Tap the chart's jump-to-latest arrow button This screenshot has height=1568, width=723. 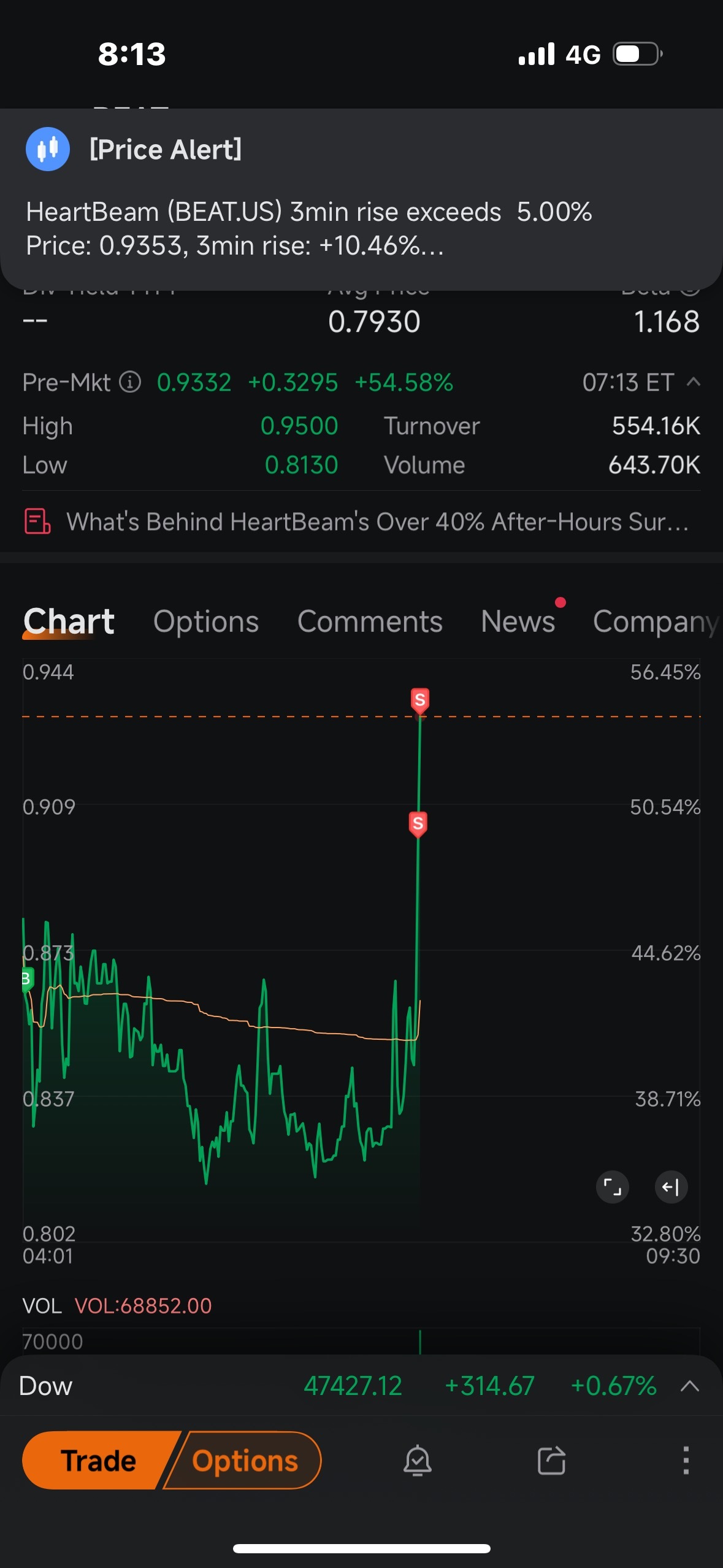click(671, 1187)
